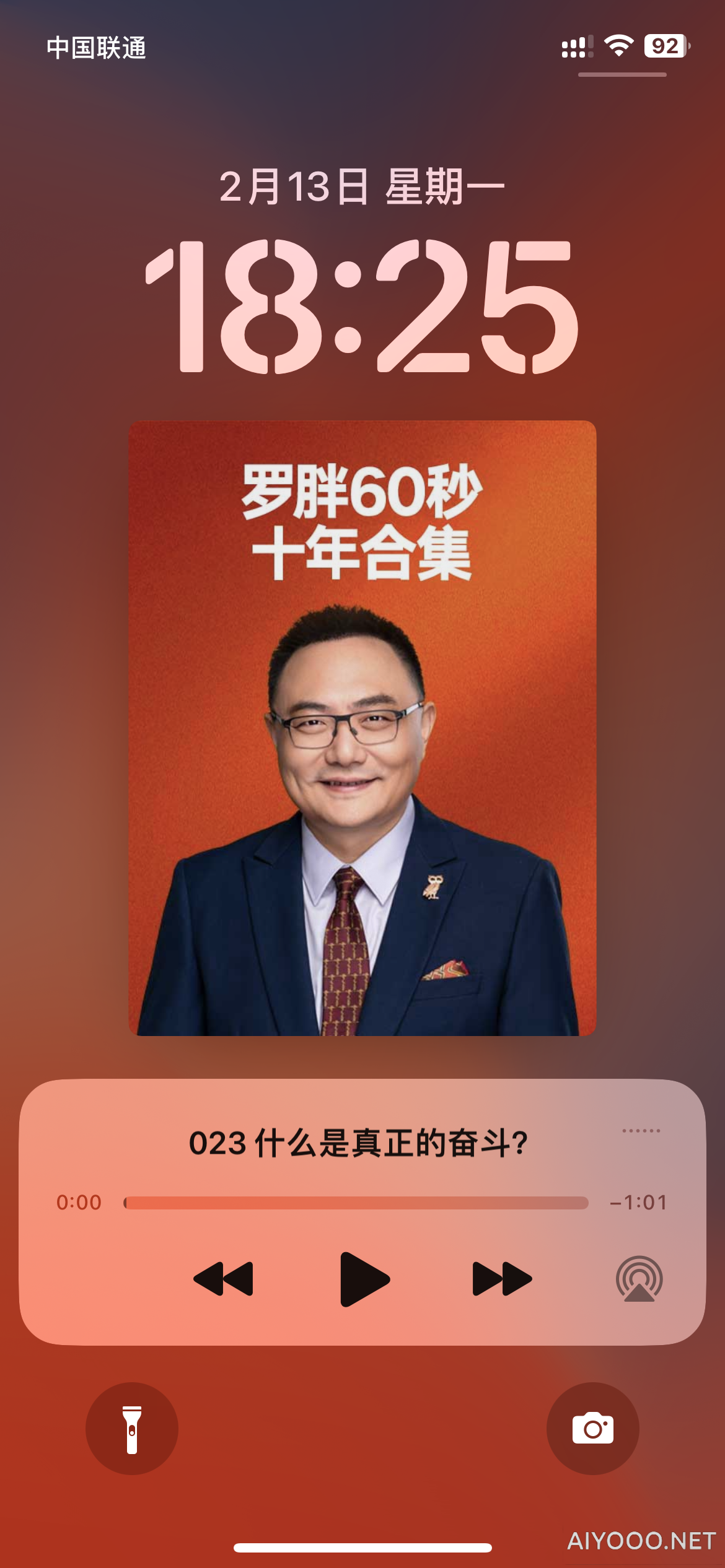This screenshot has height=1568, width=725.
Task: Skip forward with the fast-forward button
Action: (x=502, y=1279)
